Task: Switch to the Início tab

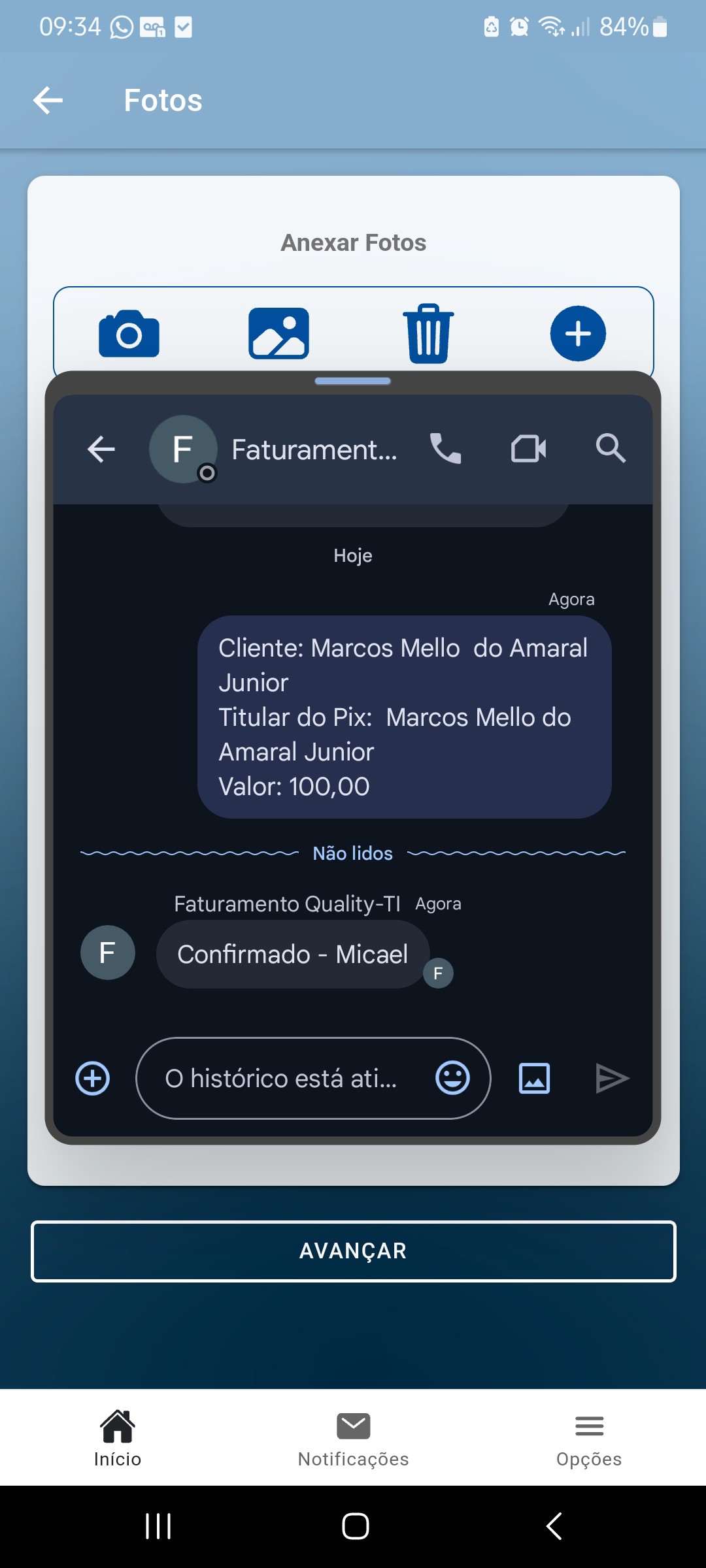Action: pyautogui.click(x=118, y=1437)
